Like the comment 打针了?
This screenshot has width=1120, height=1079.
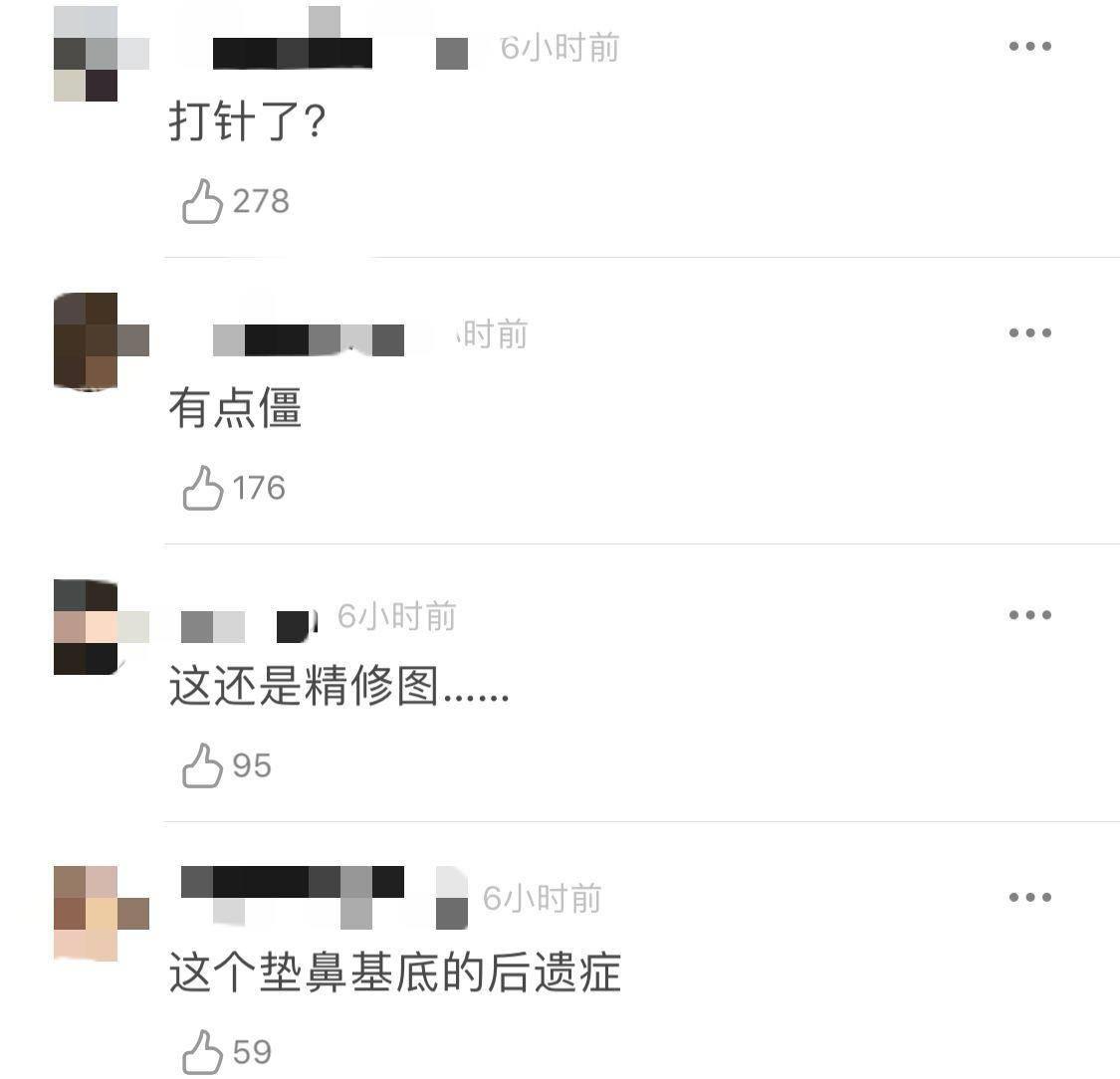coord(203,201)
